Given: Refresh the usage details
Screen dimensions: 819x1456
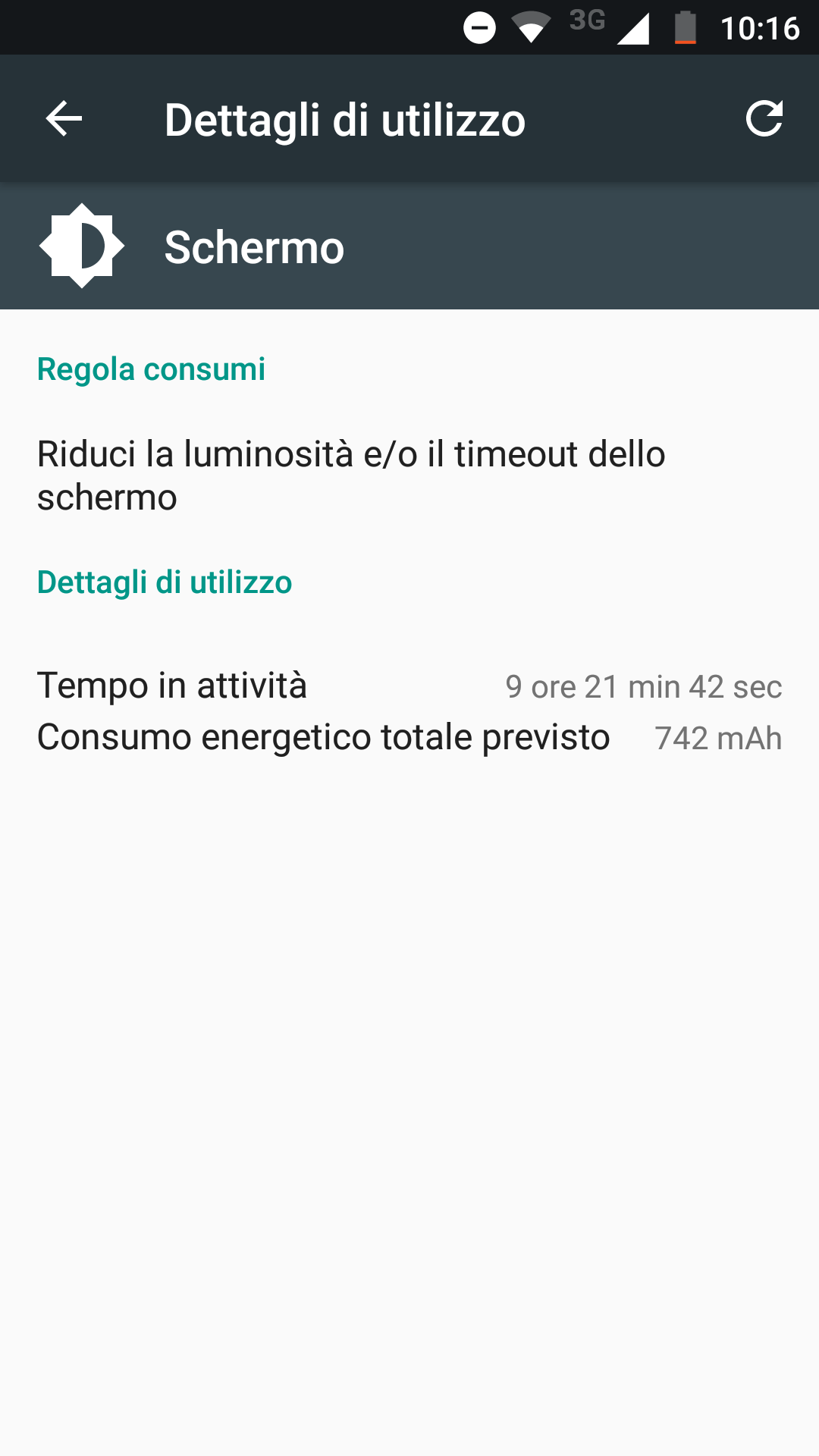Looking at the screenshot, I should pyautogui.click(x=764, y=119).
